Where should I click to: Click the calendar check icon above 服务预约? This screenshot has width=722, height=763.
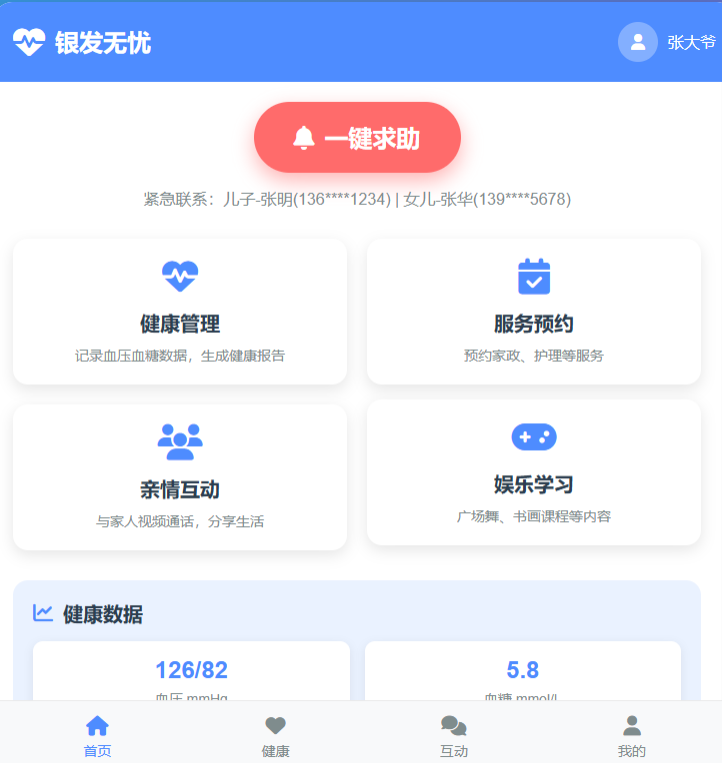point(534,276)
